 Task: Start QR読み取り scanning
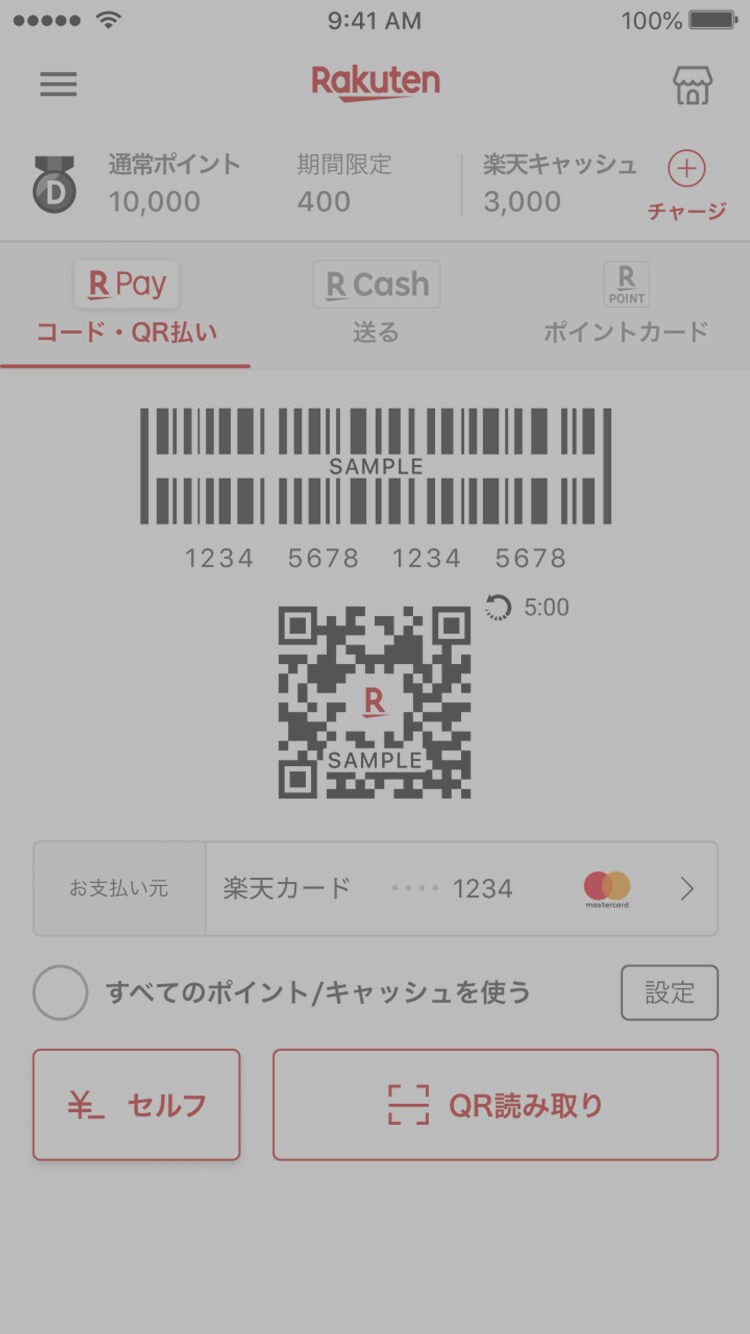[x=495, y=1105]
